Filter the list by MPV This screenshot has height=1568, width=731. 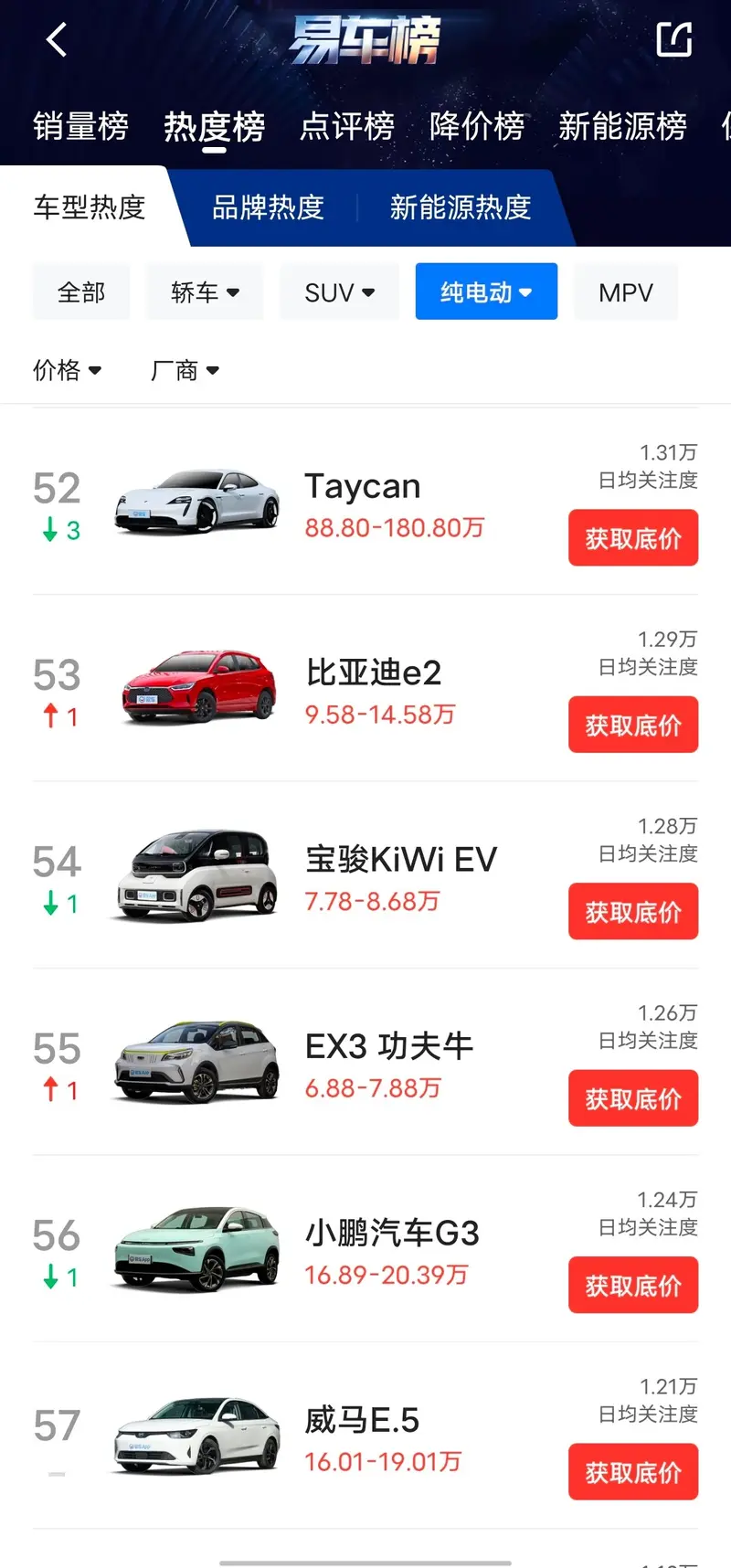click(x=626, y=292)
